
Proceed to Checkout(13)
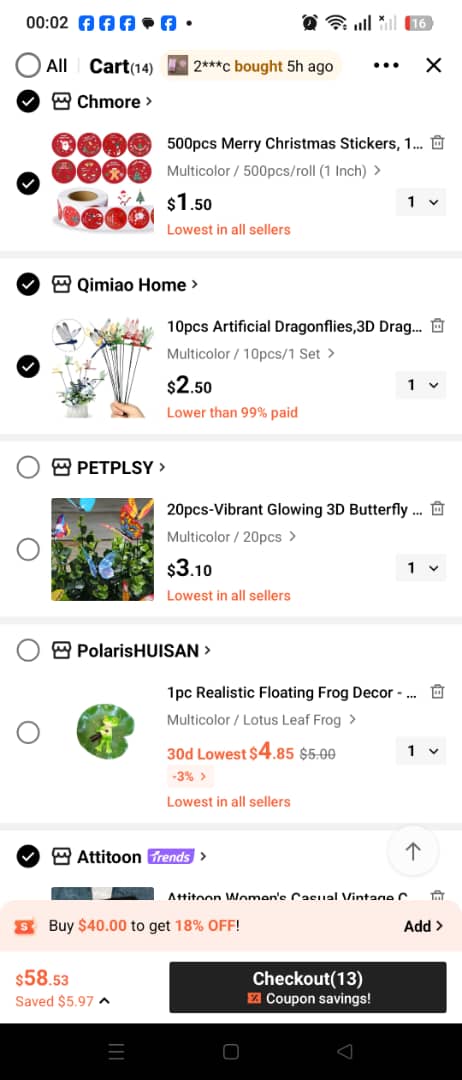point(308,987)
